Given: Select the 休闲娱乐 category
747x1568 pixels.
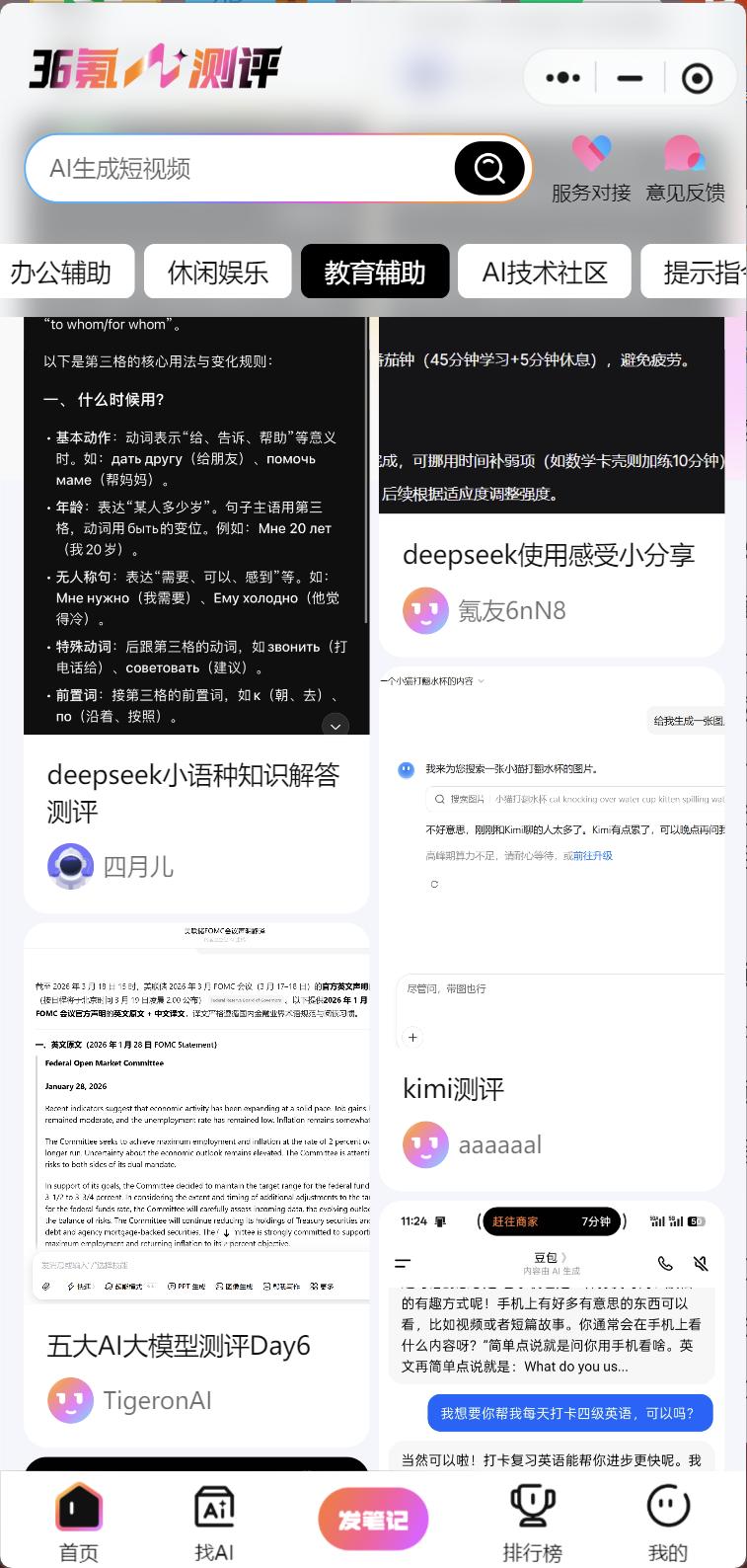Looking at the screenshot, I should tap(217, 272).
